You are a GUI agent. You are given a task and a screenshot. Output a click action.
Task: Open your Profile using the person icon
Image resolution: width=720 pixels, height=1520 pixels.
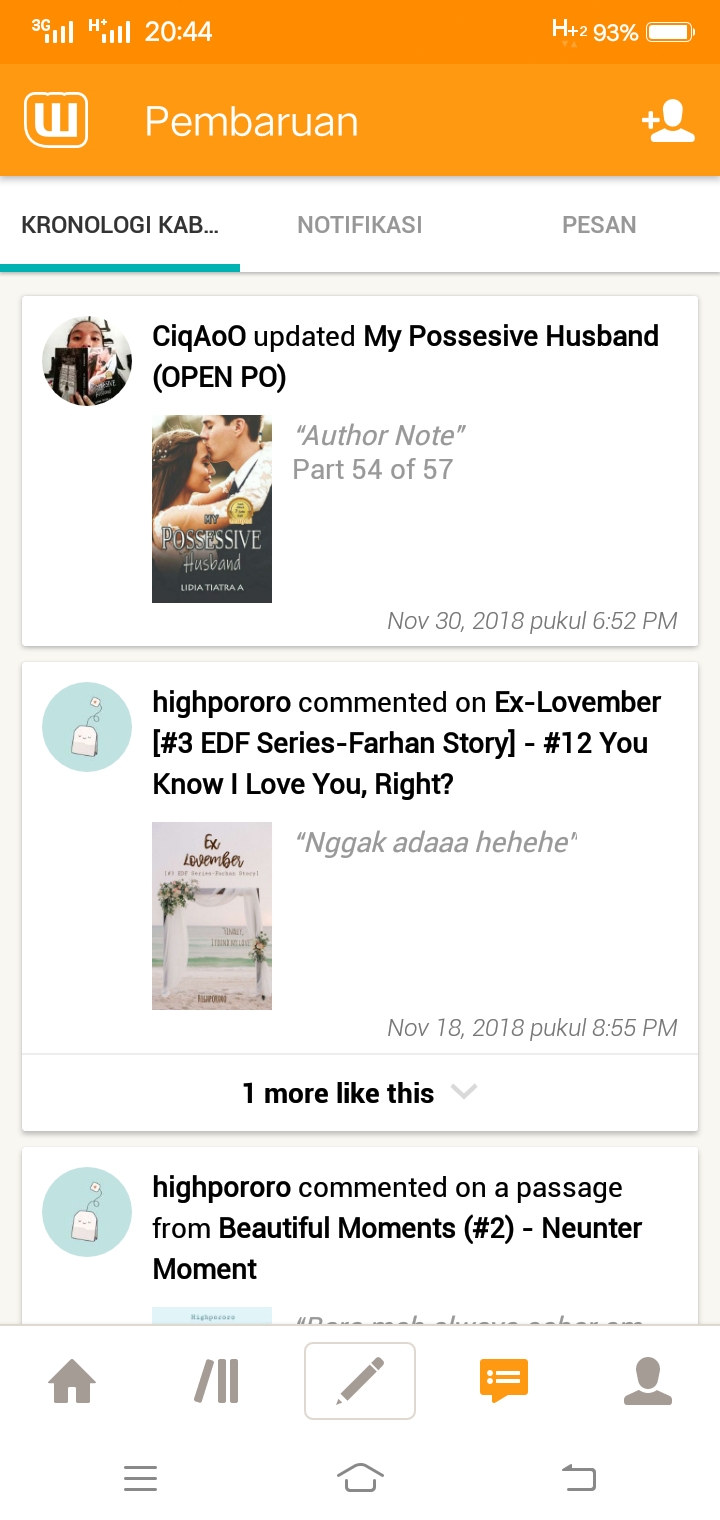pyautogui.click(x=648, y=1380)
